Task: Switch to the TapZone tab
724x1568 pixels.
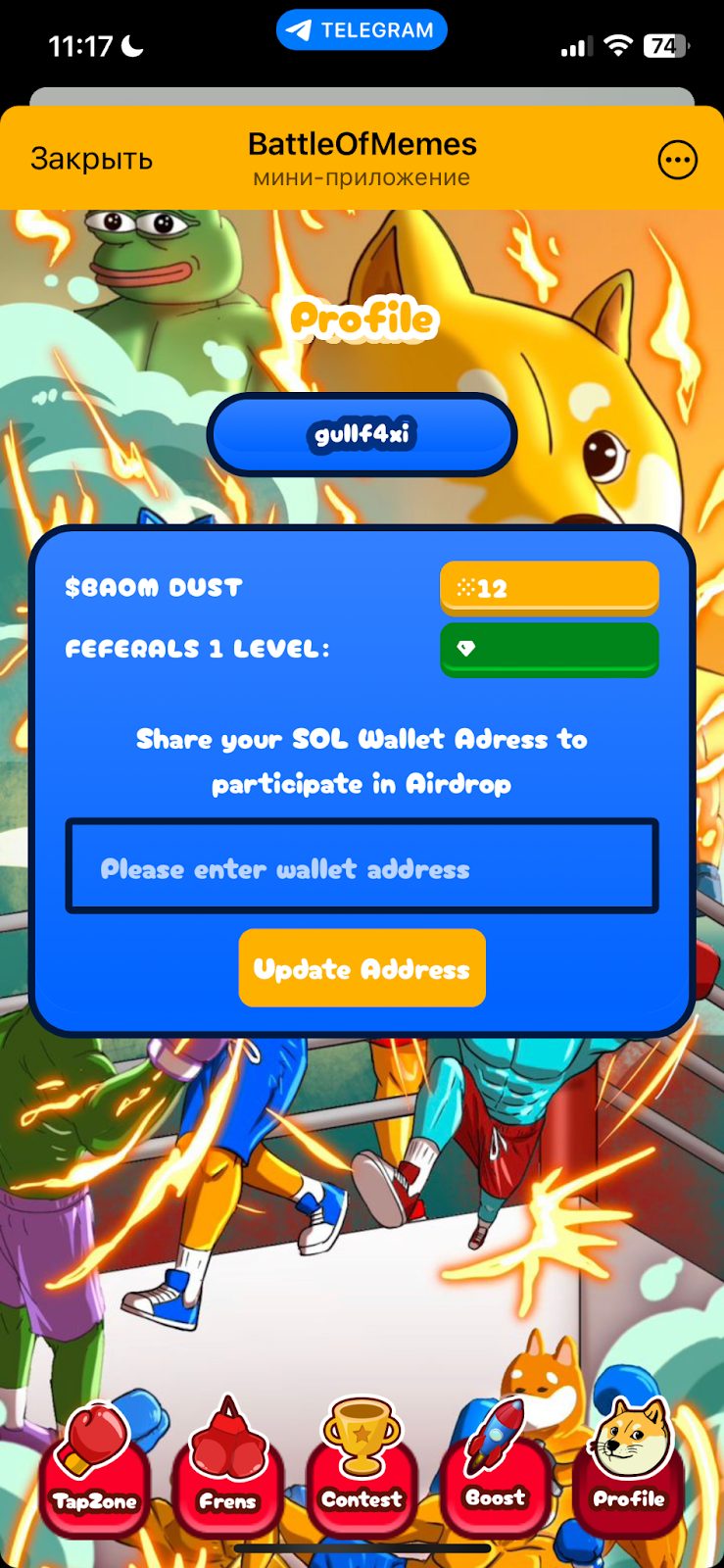Action: (x=95, y=1475)
